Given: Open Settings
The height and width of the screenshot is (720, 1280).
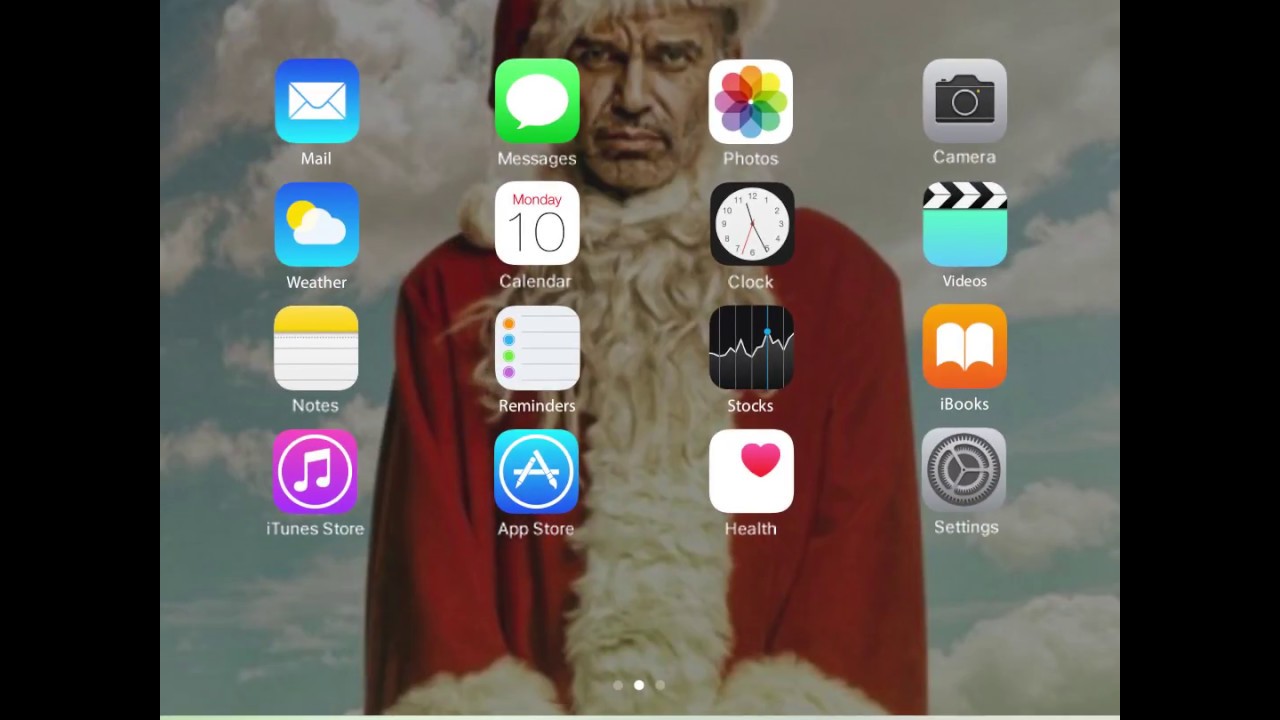Looking at the screenshot, I should tap(964, 470).
